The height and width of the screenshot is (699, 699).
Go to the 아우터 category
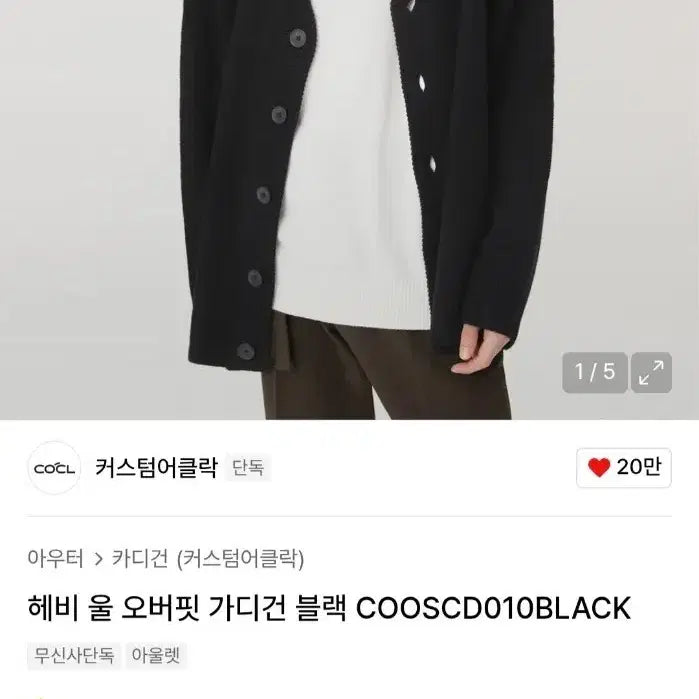pyautogui.click(x=56, y=558)
